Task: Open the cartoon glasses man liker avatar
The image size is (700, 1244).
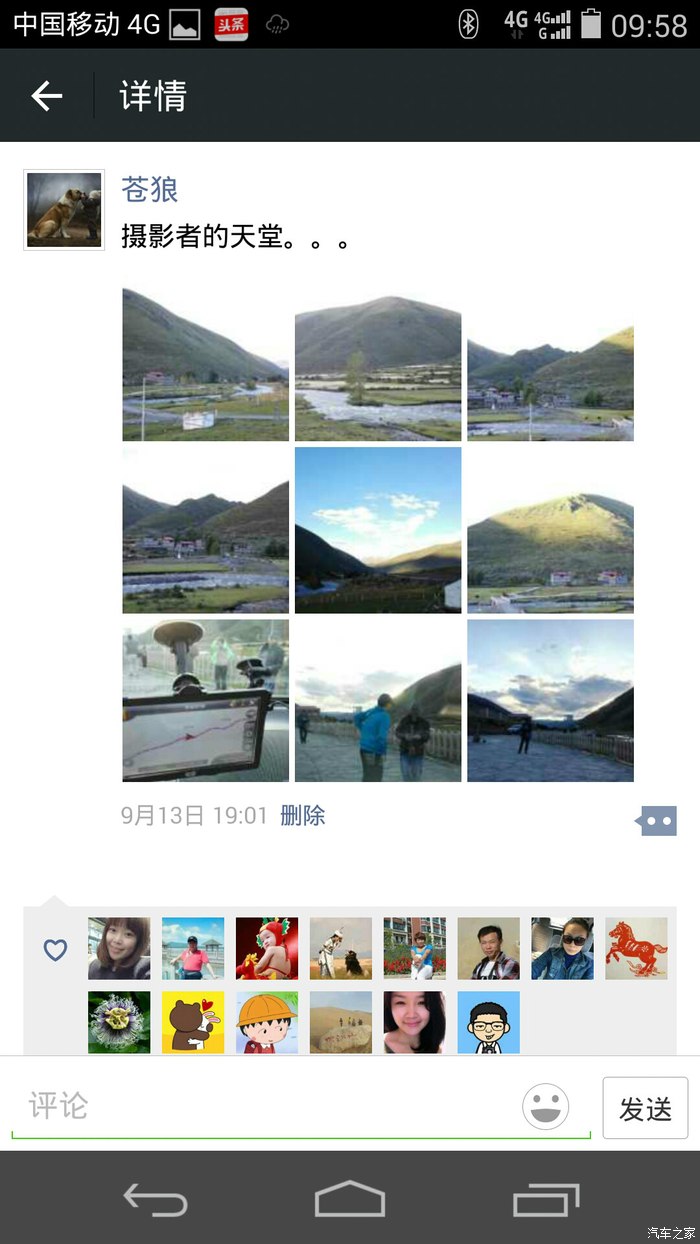Action: [x=489, y=1022]
